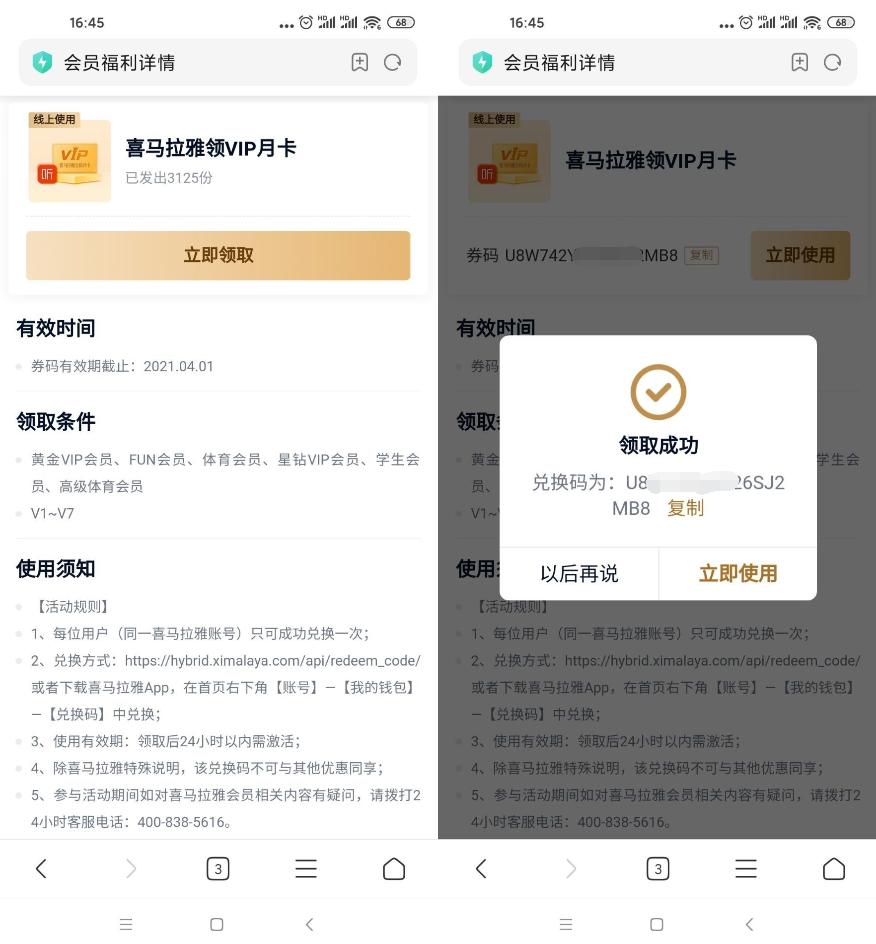This screenshot has height=944, width=876.
Task: Open the tab switcher showing 3 tabs
Action: 218,869
